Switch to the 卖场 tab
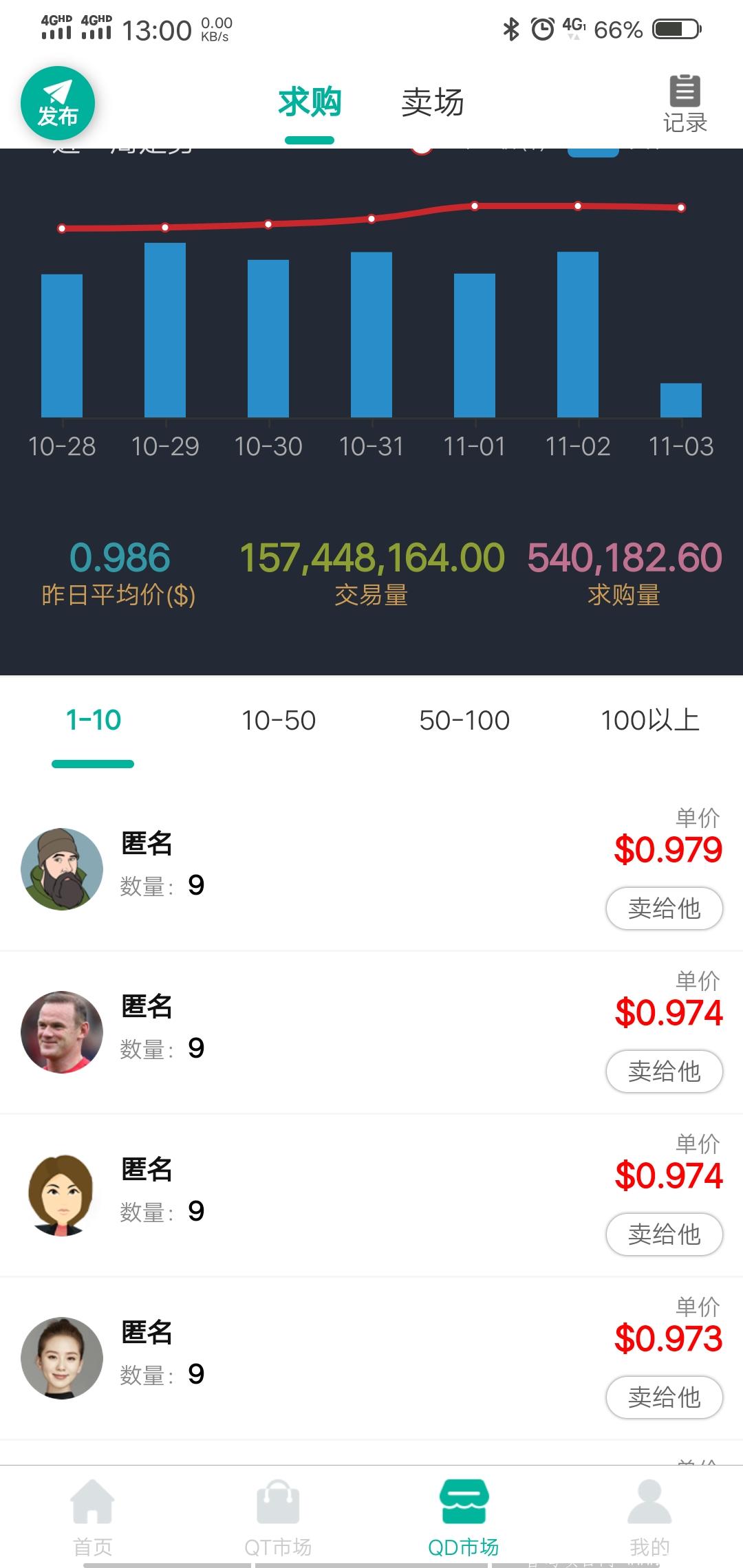Image resolution: width=743 pixels, height=1568 pixels. [433, 102]
